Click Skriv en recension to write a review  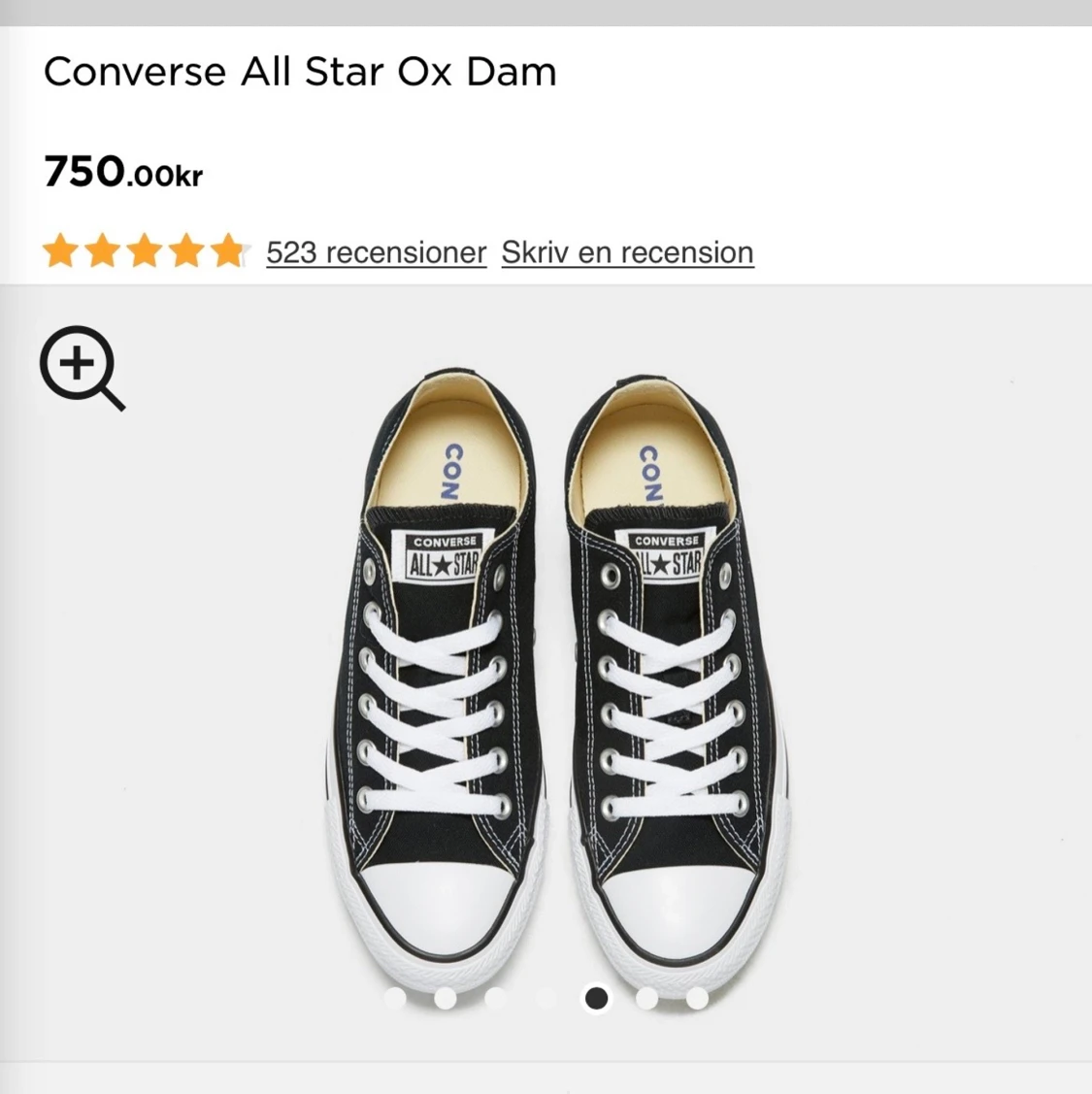tap(626, 252)
